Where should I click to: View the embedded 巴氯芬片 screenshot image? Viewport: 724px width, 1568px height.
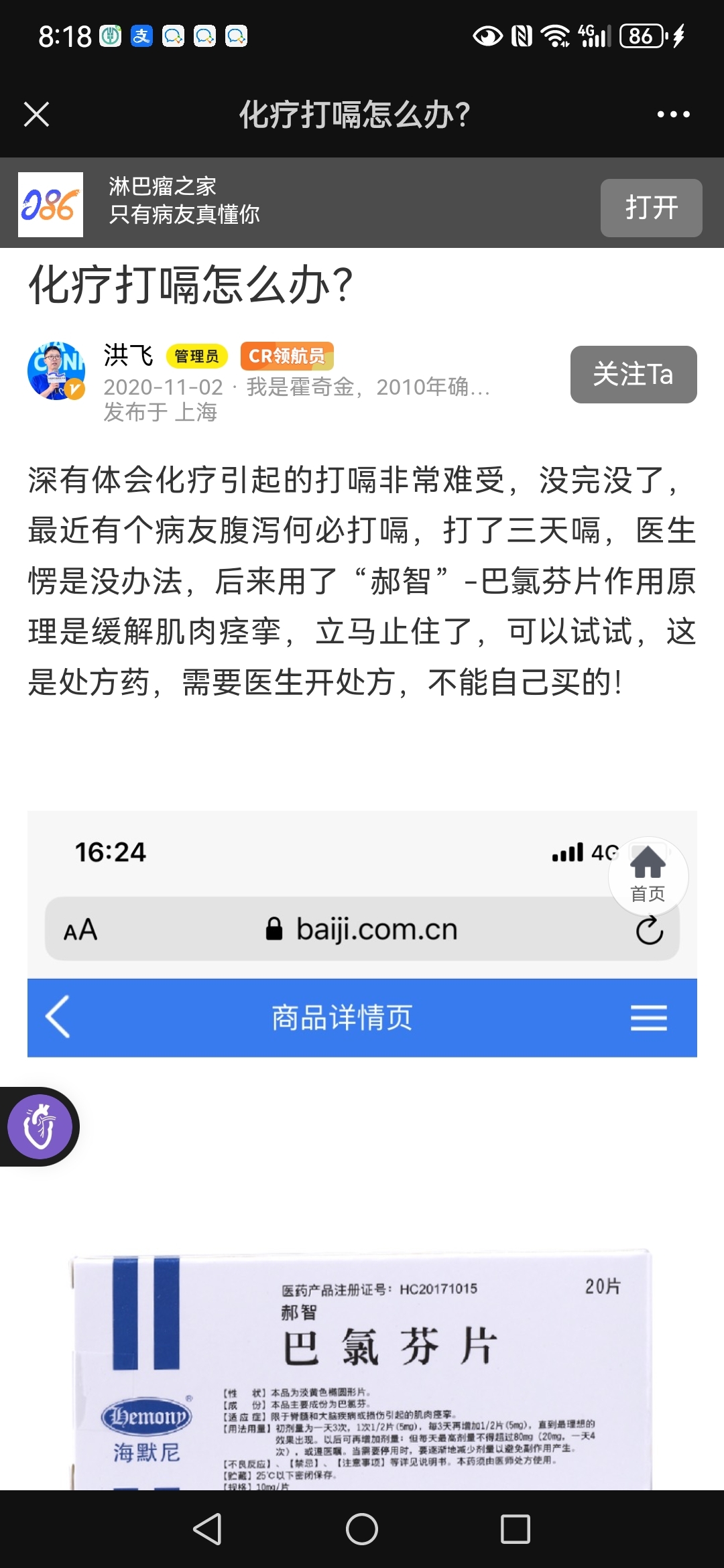click(362, 1273)
